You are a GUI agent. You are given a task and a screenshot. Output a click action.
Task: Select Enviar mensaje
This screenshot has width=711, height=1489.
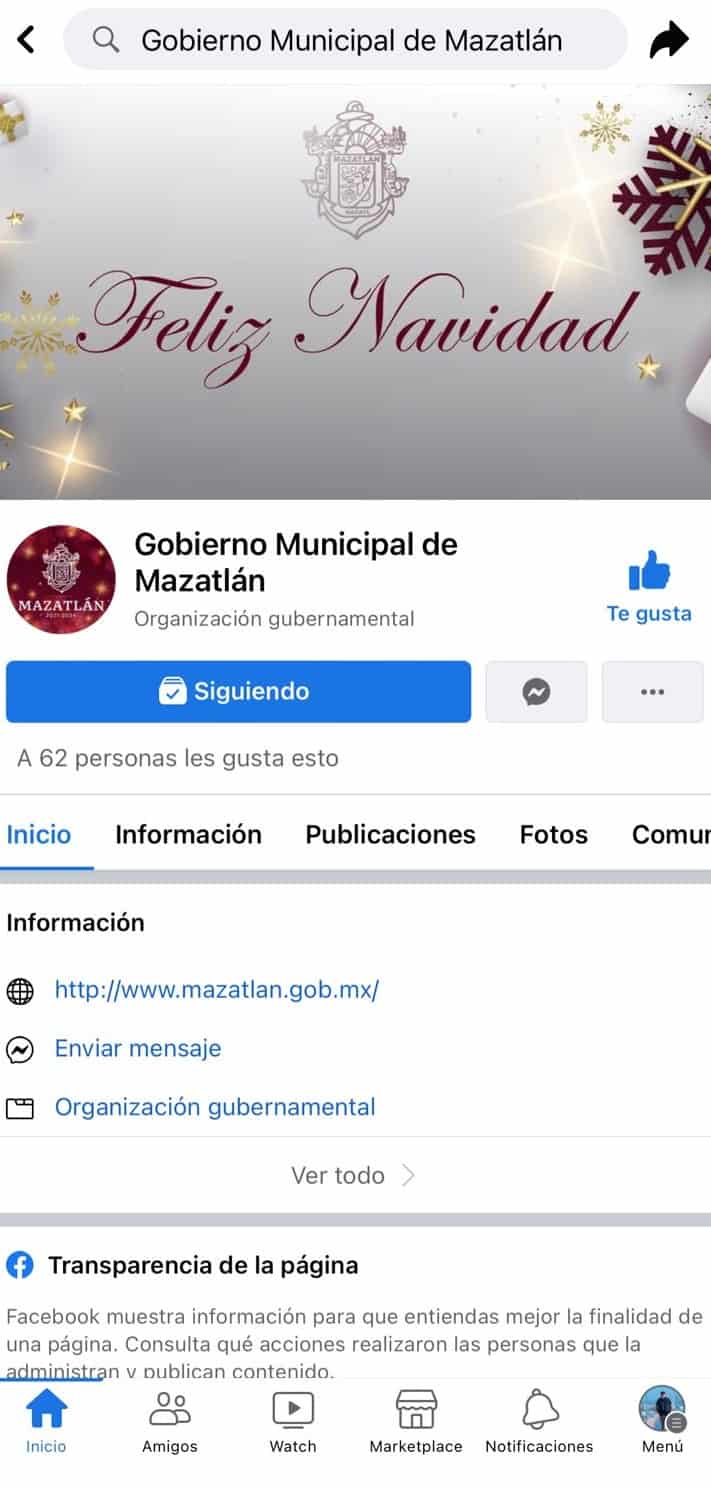[138, 1048]
